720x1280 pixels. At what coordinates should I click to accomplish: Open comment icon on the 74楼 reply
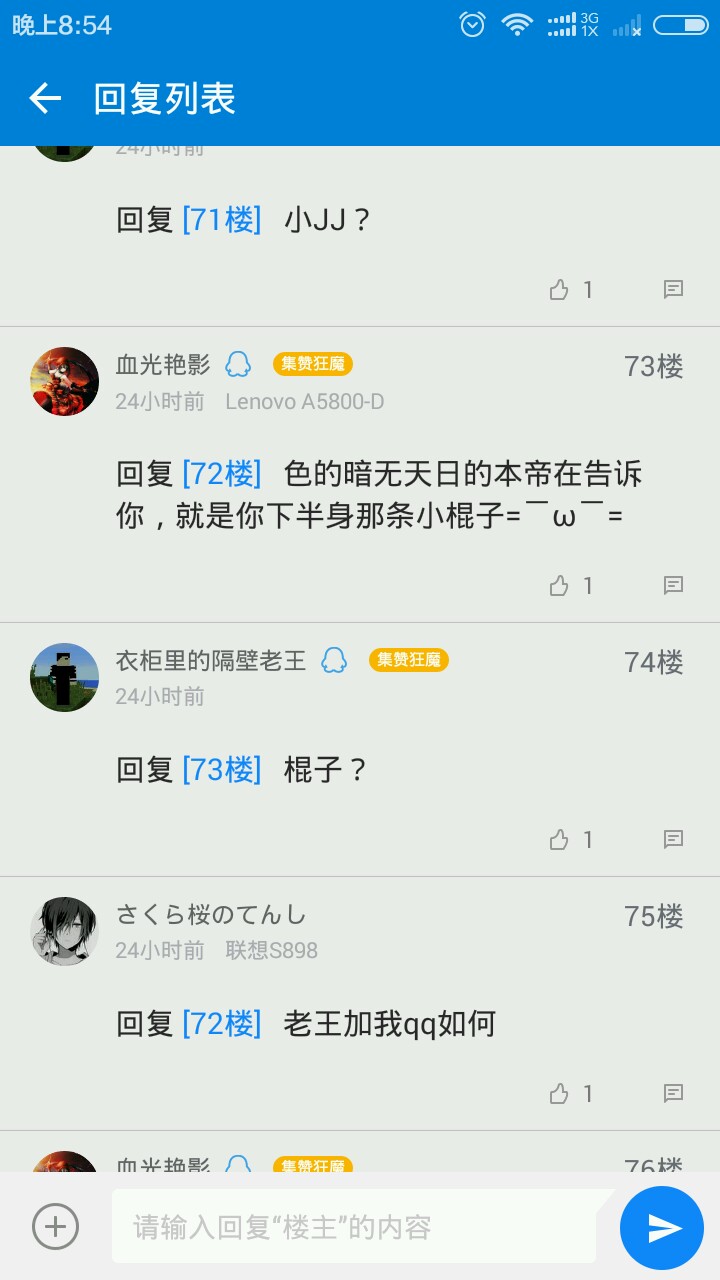[x=673, y=840]
